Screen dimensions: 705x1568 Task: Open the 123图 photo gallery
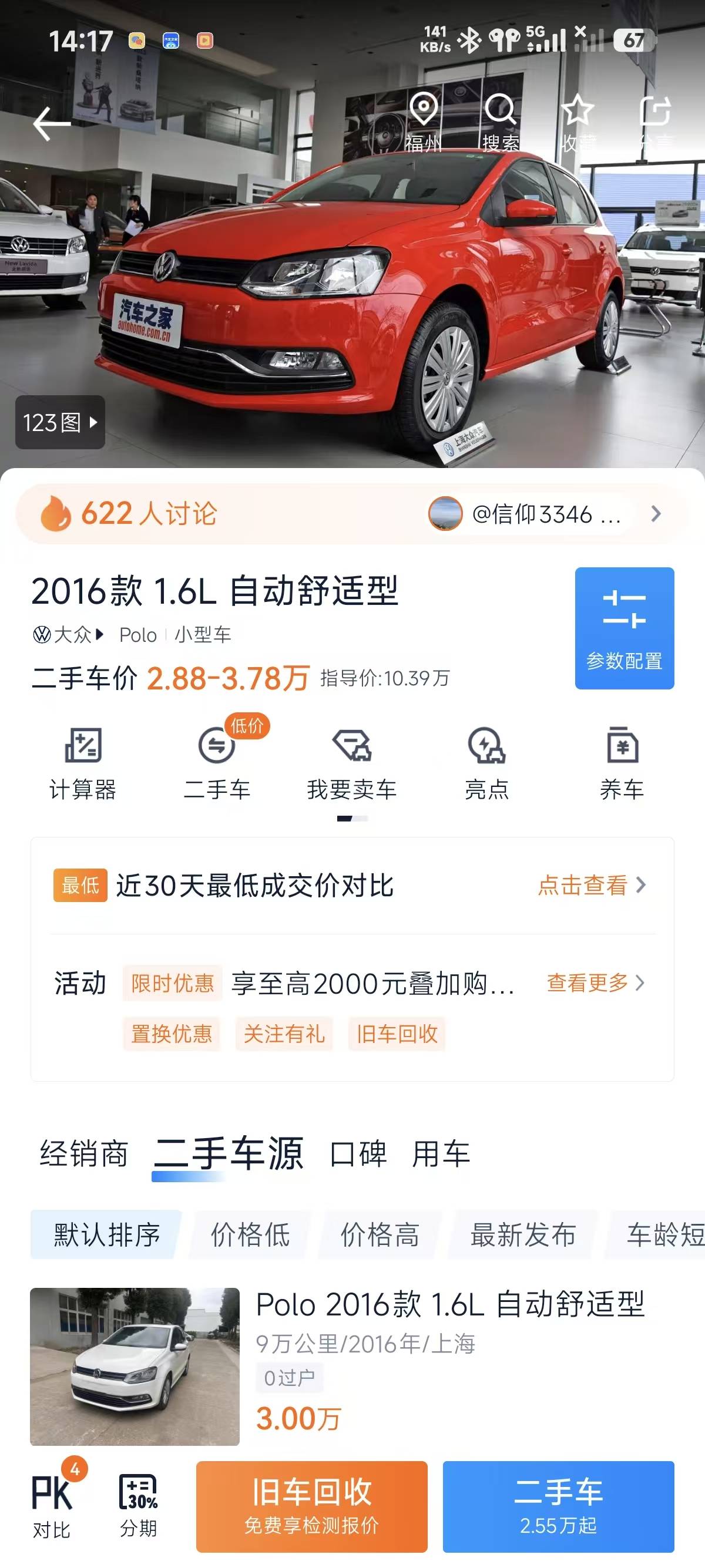(x=61, y=422)
